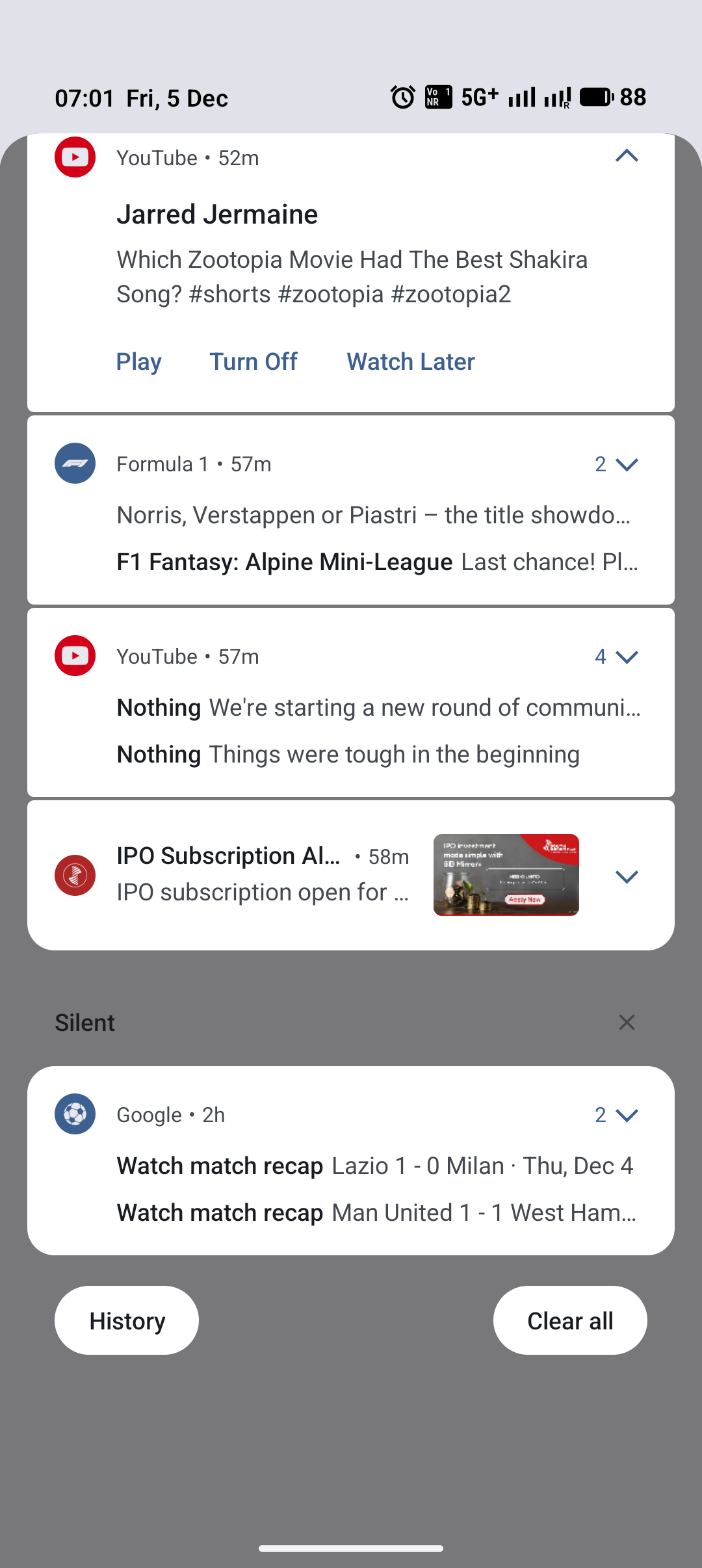The image size is (702, 1568).
Task: Tap the Google football icon on match recap
Action: click(74, 1114)
